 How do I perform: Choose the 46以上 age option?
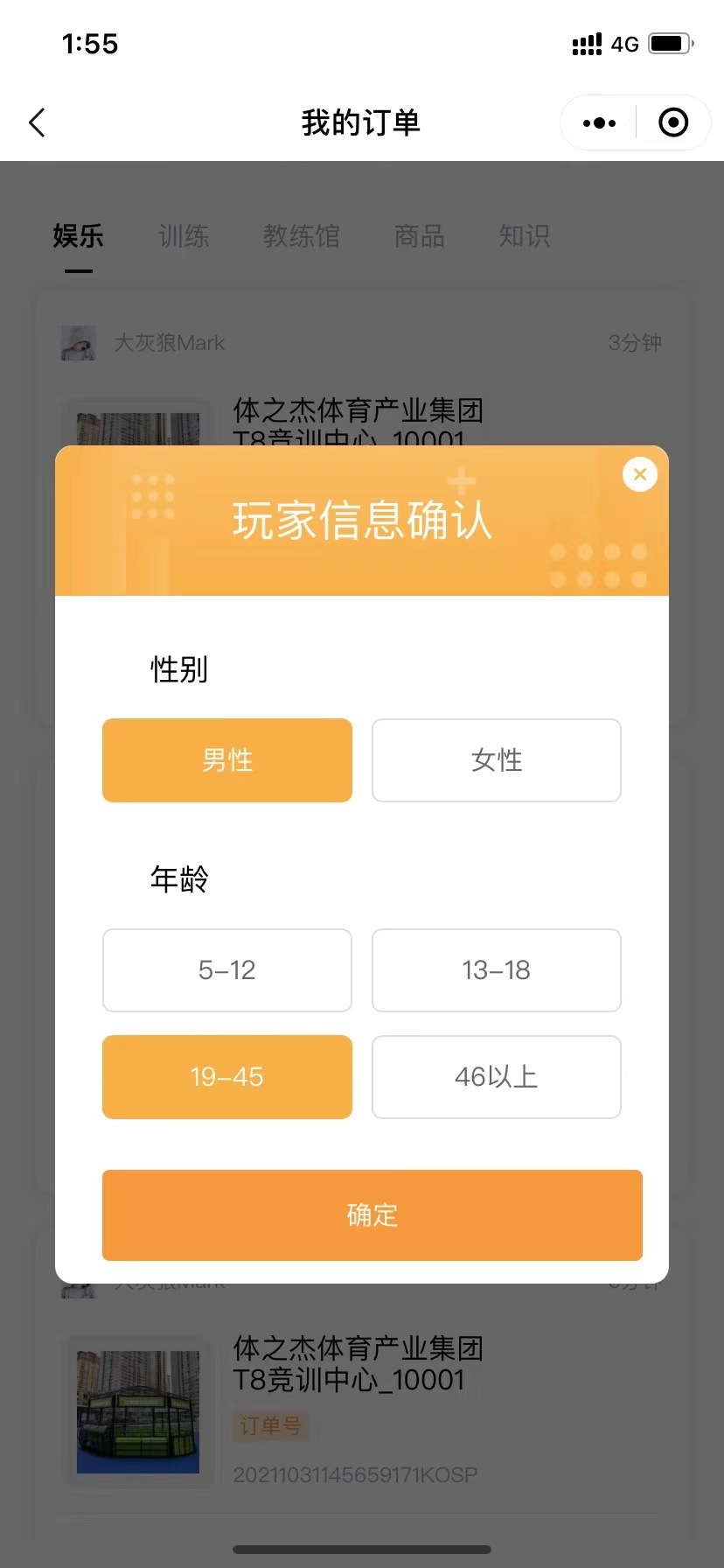497,1077
